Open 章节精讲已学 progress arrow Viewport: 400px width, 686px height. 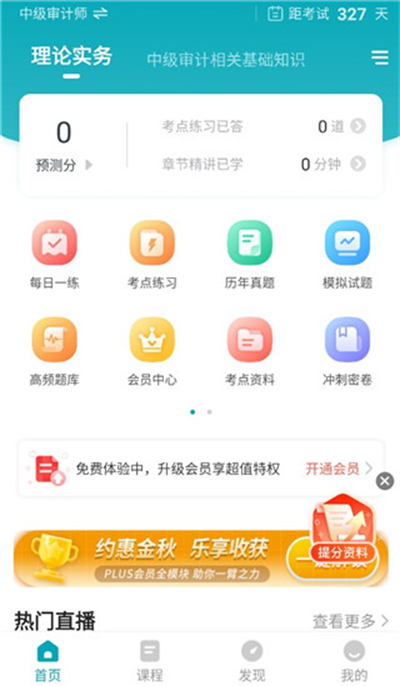tap(358, 164)
